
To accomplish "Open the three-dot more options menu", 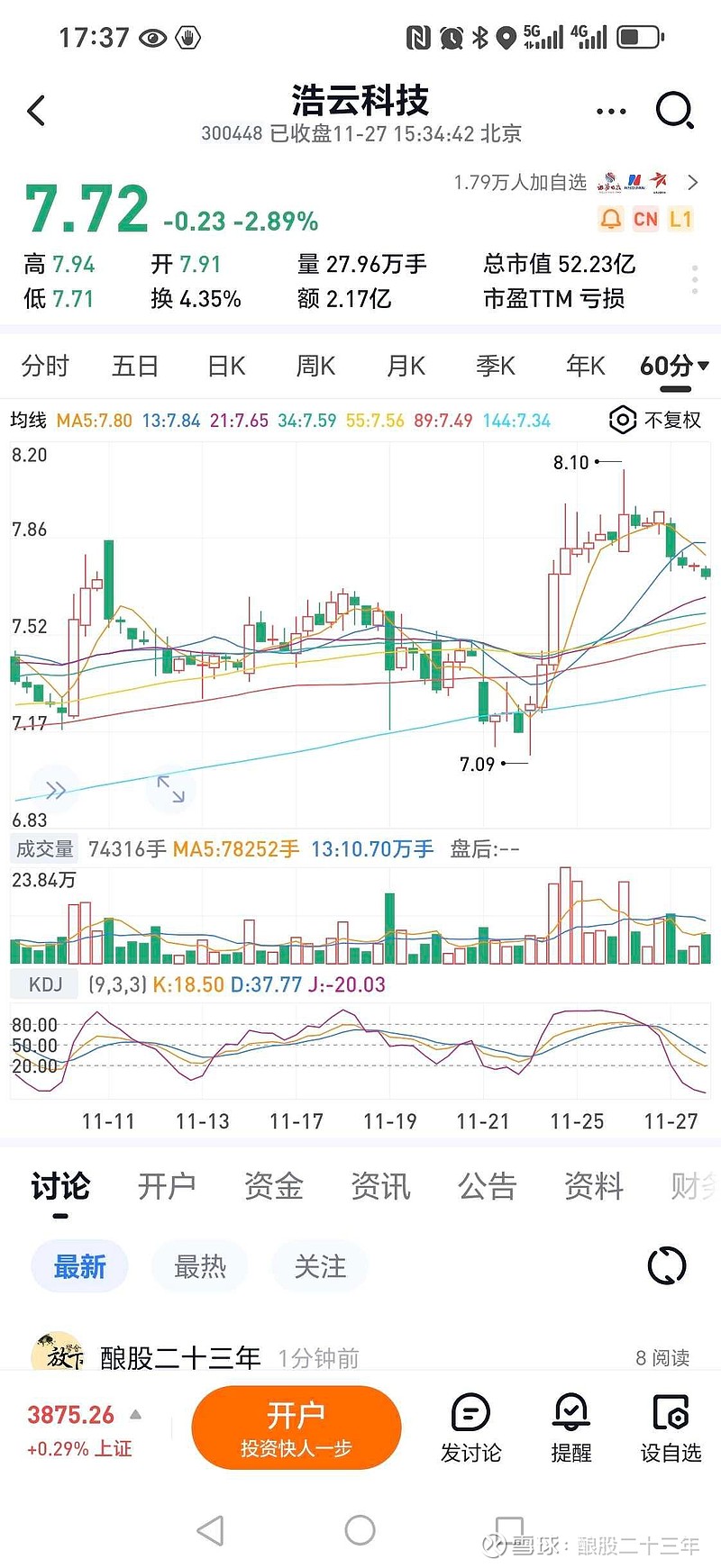I will [x=611, y=112].
